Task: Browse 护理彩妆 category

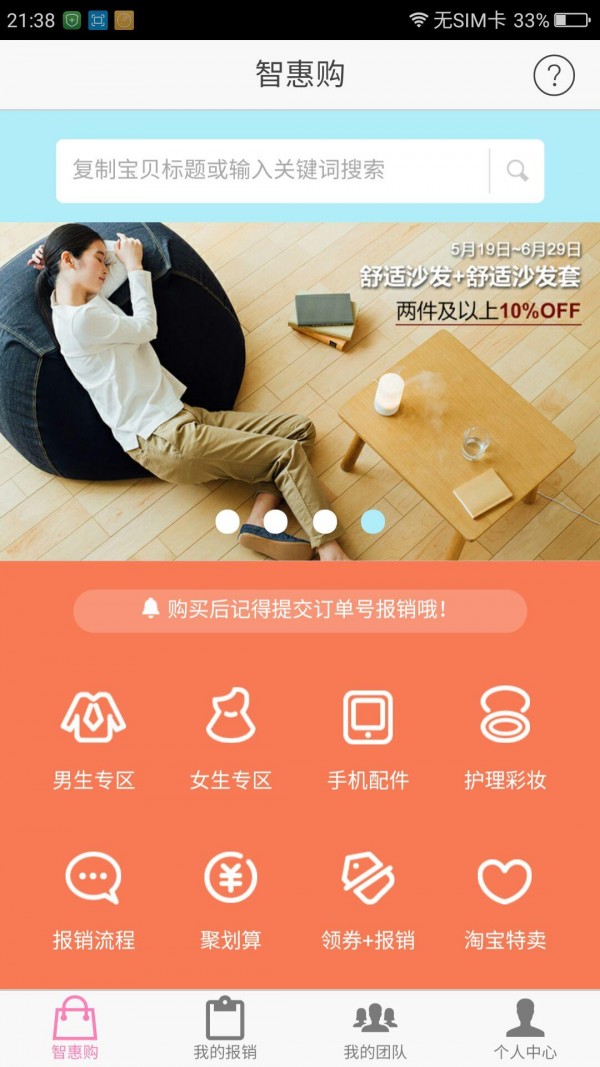Action: click(505, 739)
